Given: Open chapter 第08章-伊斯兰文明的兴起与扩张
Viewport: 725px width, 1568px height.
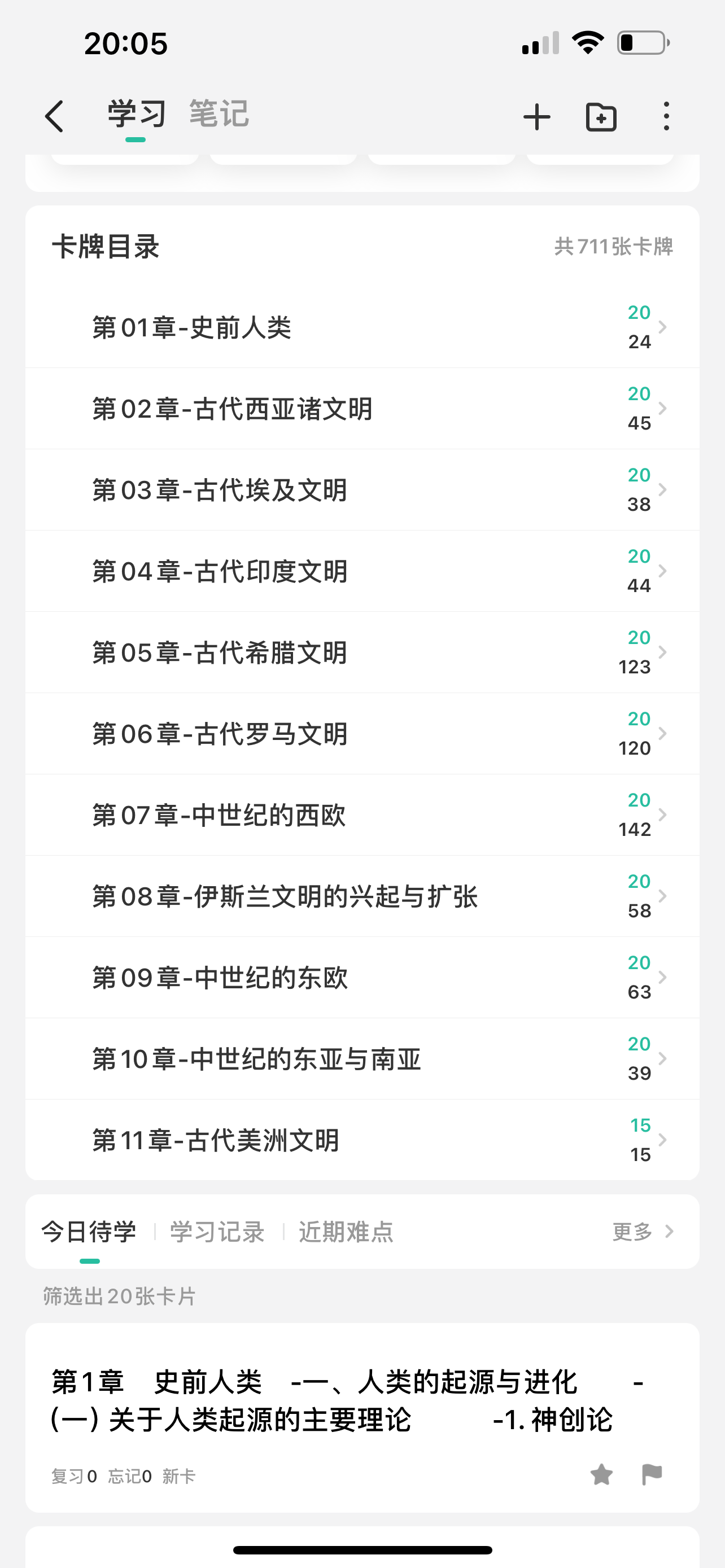Looking at the screenshot, I should point(362,896).
